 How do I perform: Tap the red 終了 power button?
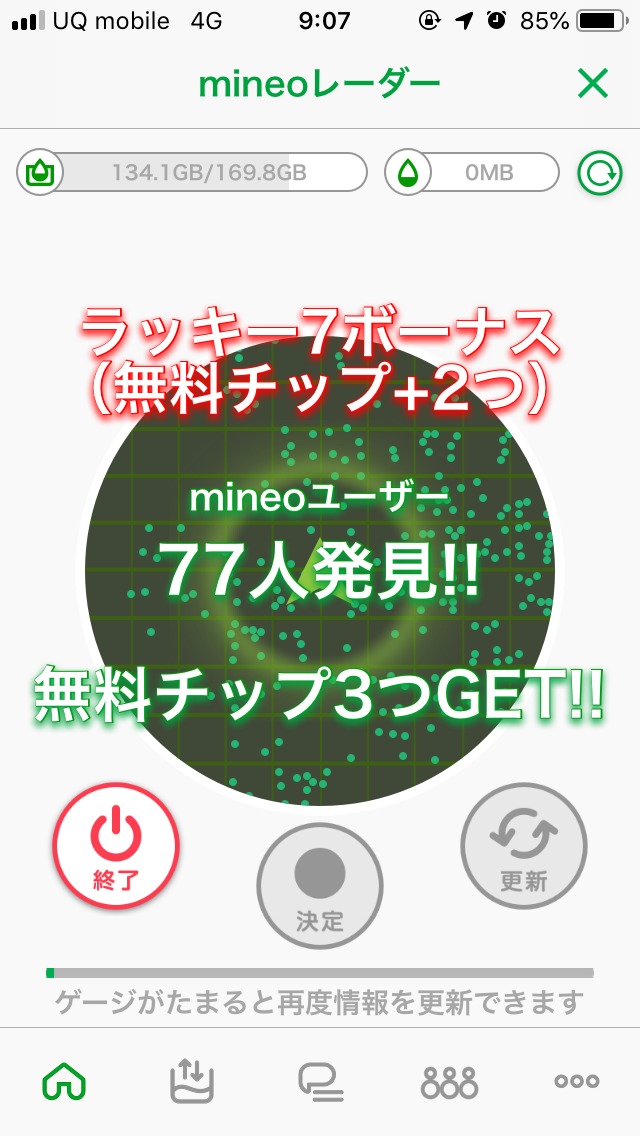click(116, 846)
